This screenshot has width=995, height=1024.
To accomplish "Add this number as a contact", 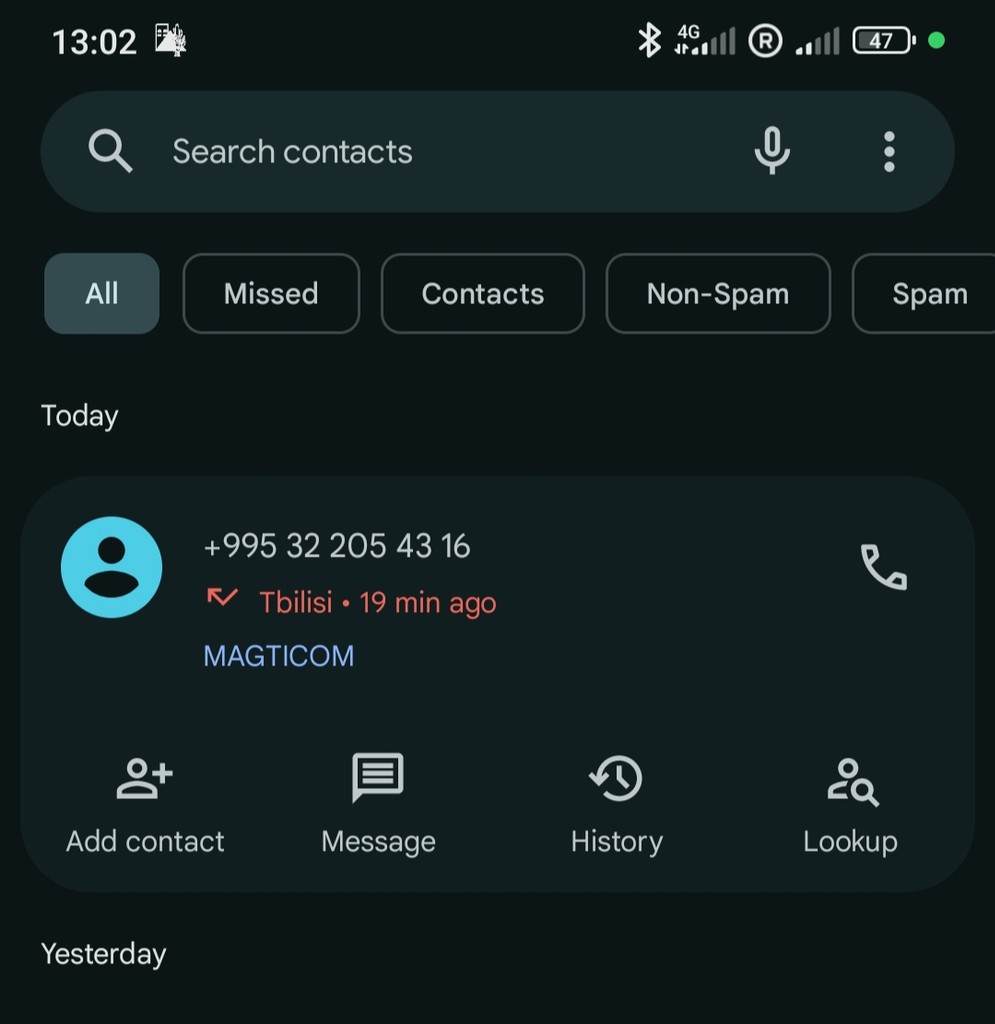I will 145,804.
